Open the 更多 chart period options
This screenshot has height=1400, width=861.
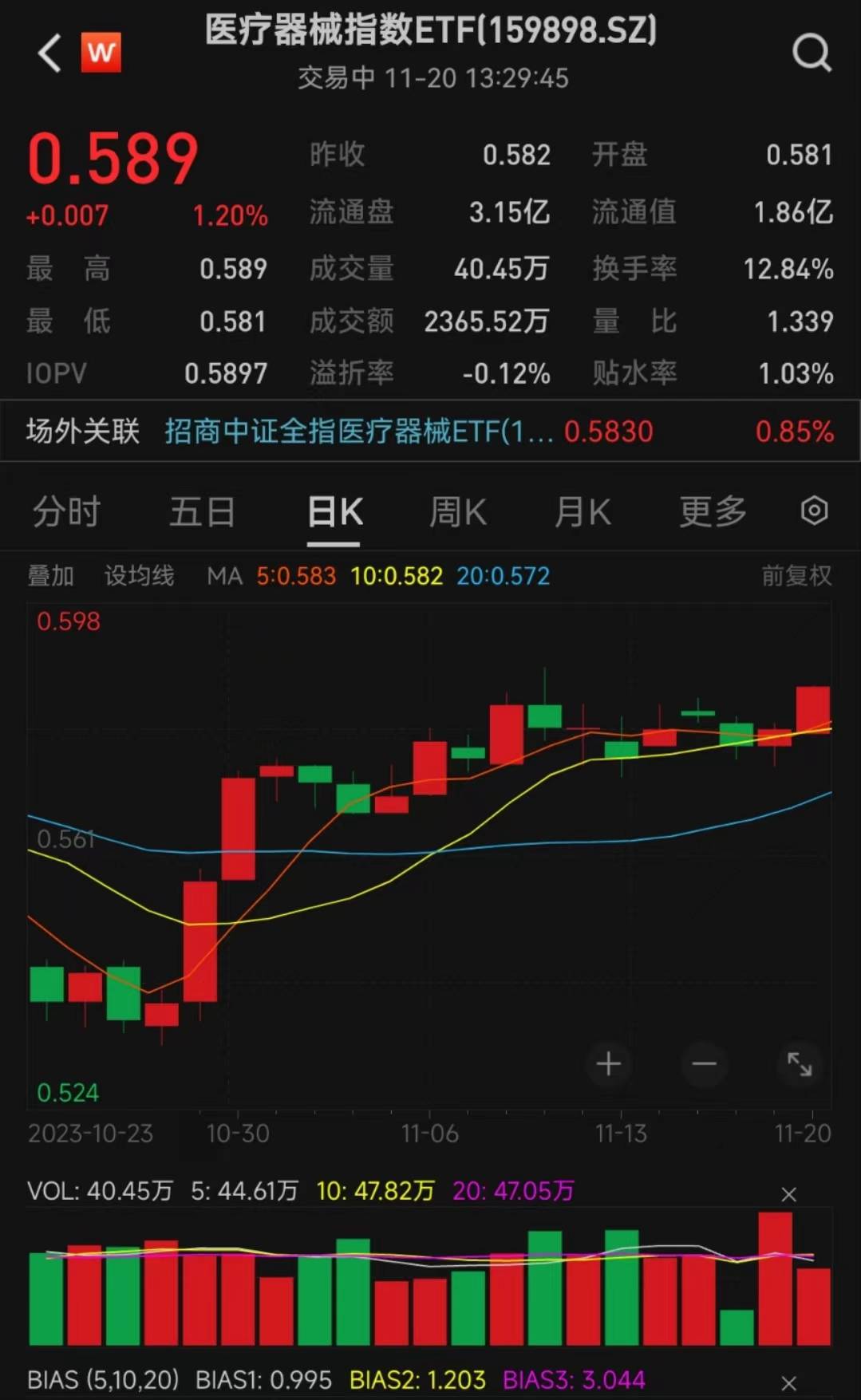point(713,511)
